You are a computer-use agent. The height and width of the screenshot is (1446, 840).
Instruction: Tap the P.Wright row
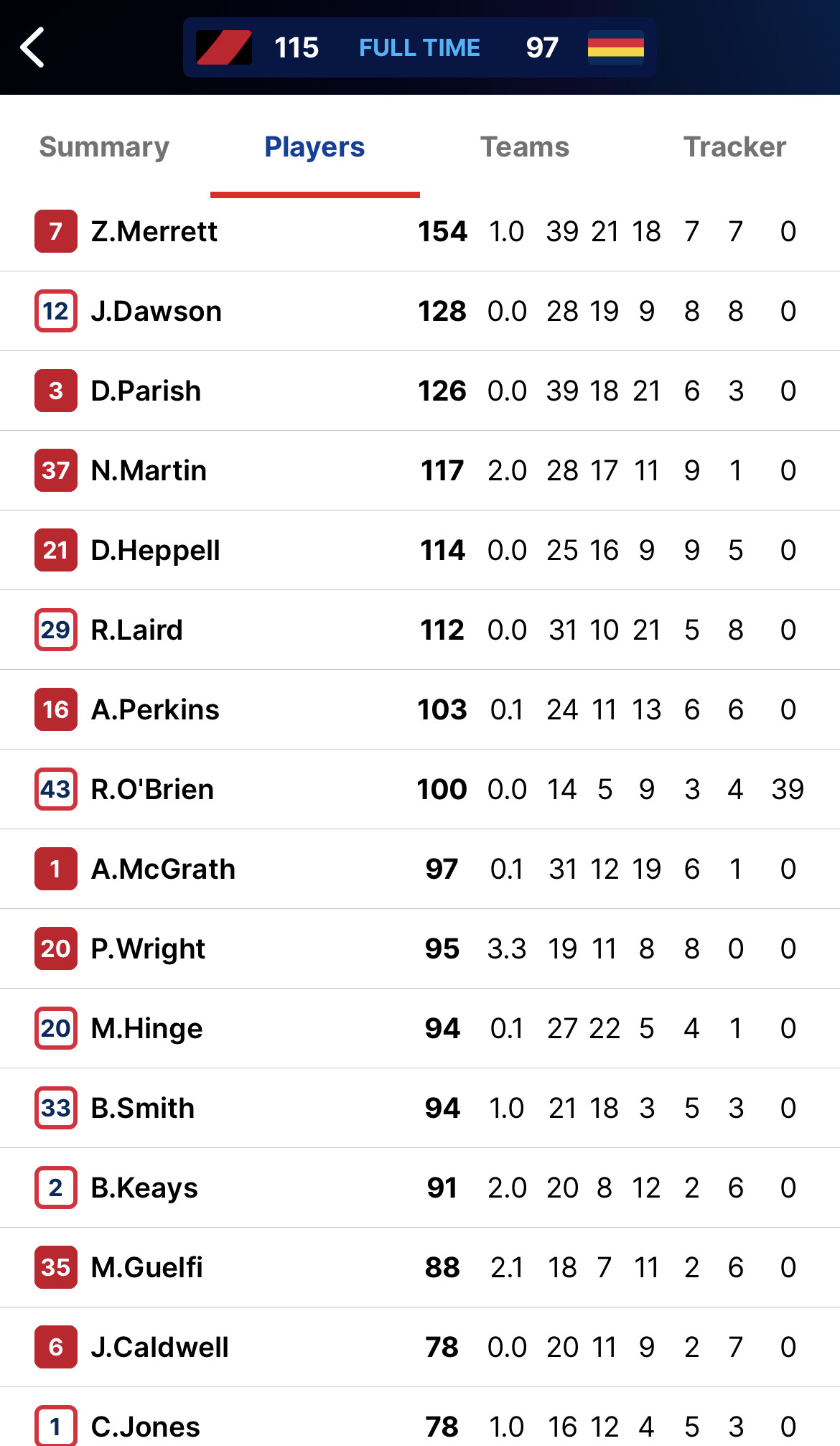pos(420,949)
